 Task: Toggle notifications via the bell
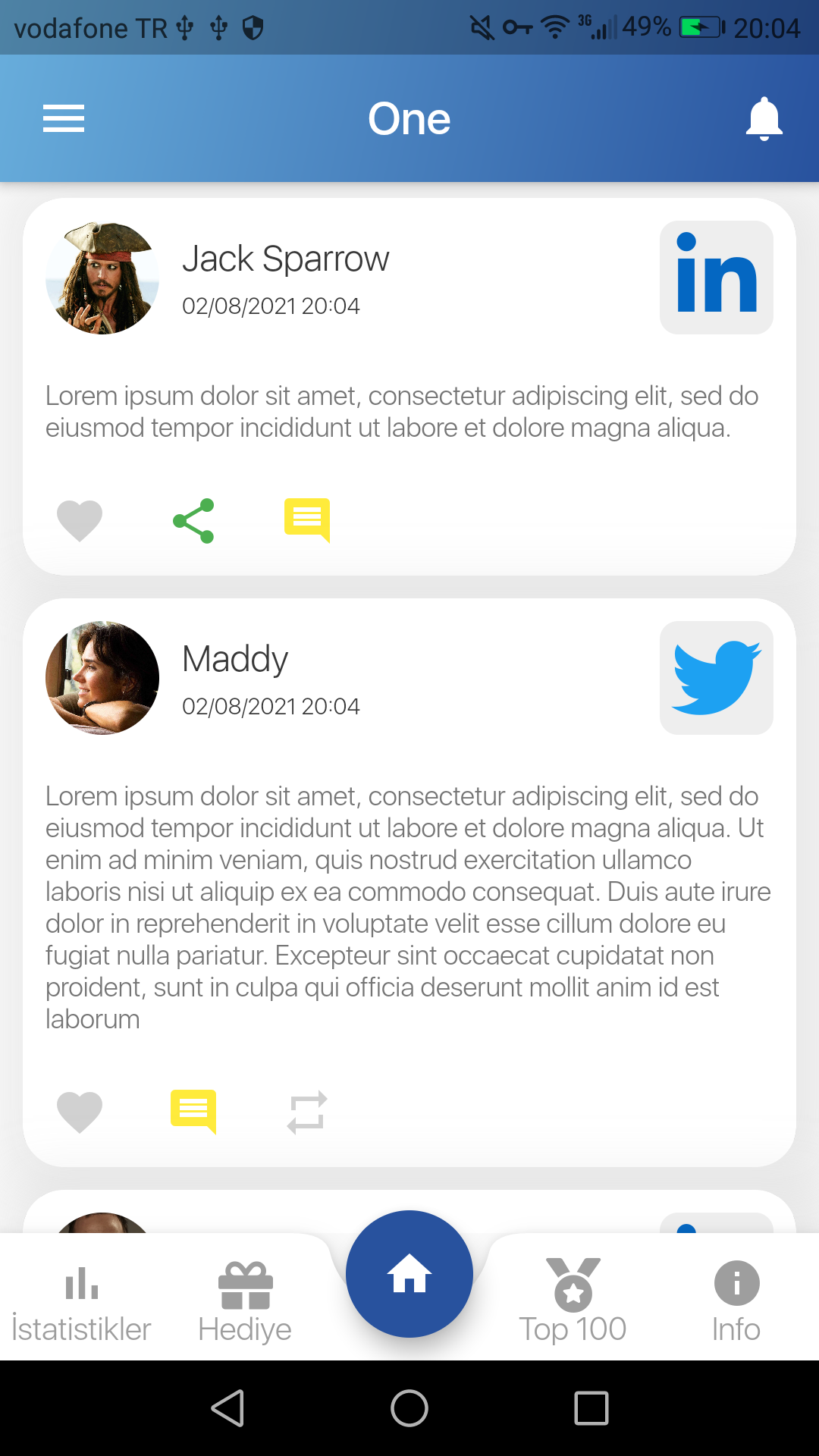764,118
